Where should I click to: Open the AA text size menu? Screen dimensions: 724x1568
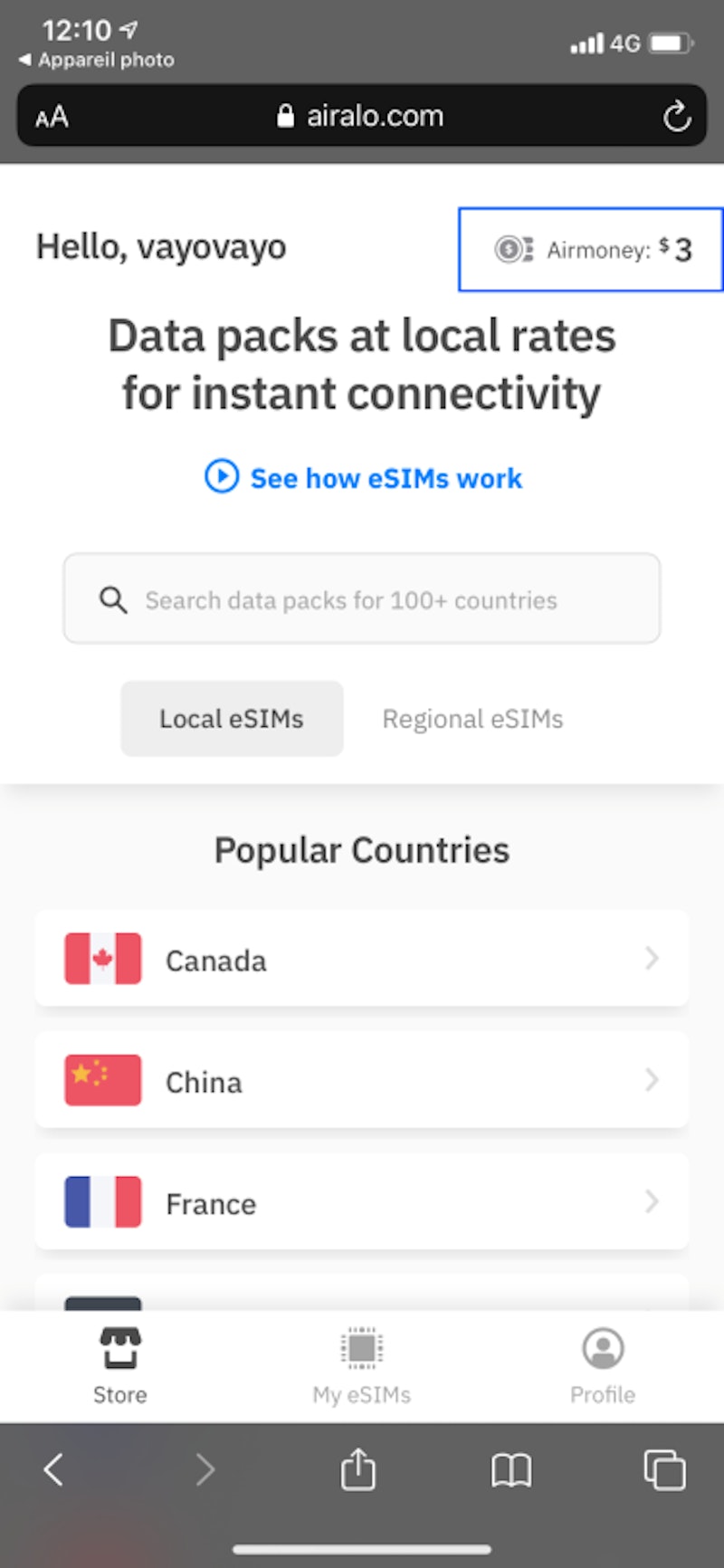[x=52, y=117]
